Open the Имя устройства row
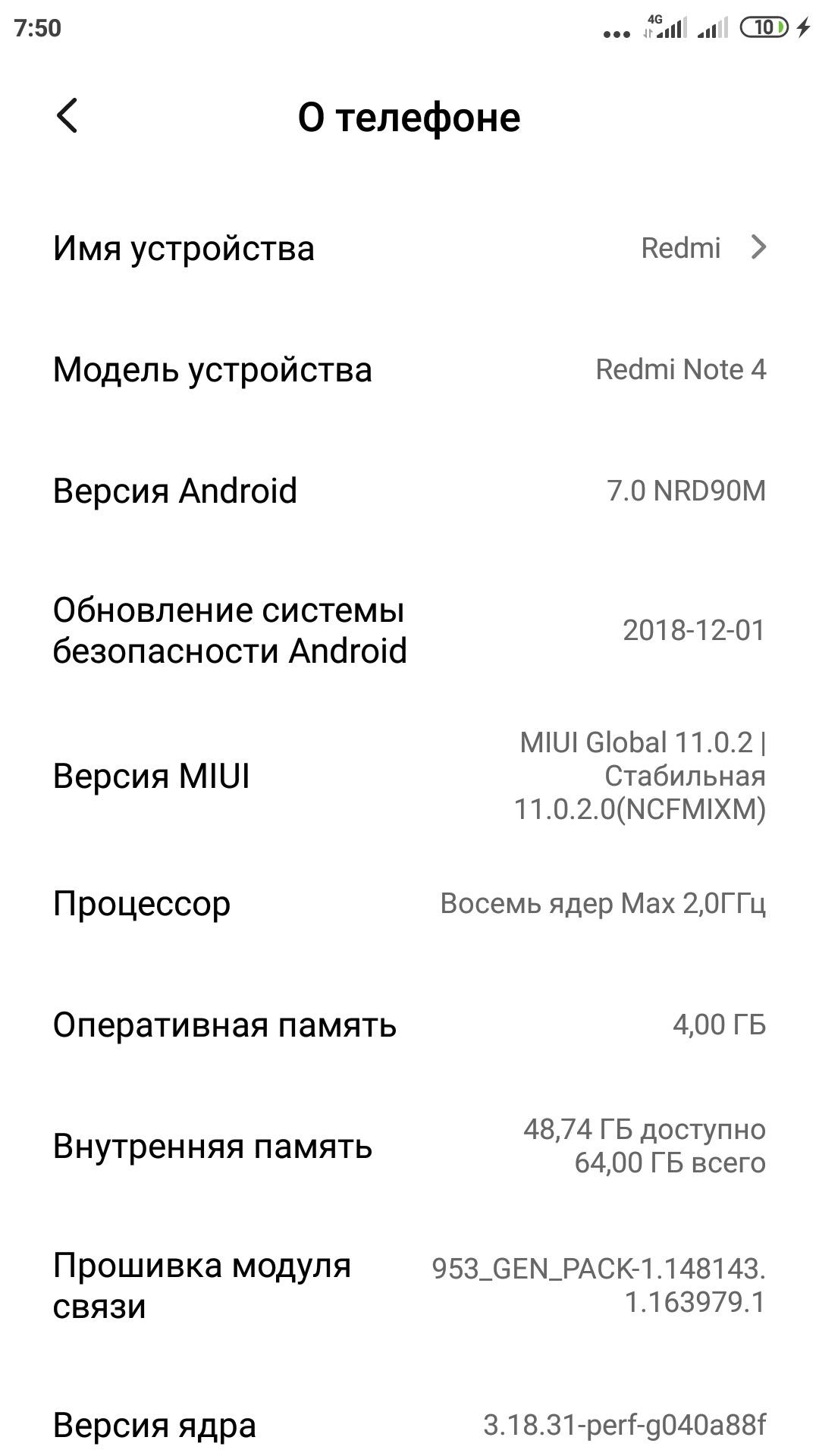 pos(409,249)
